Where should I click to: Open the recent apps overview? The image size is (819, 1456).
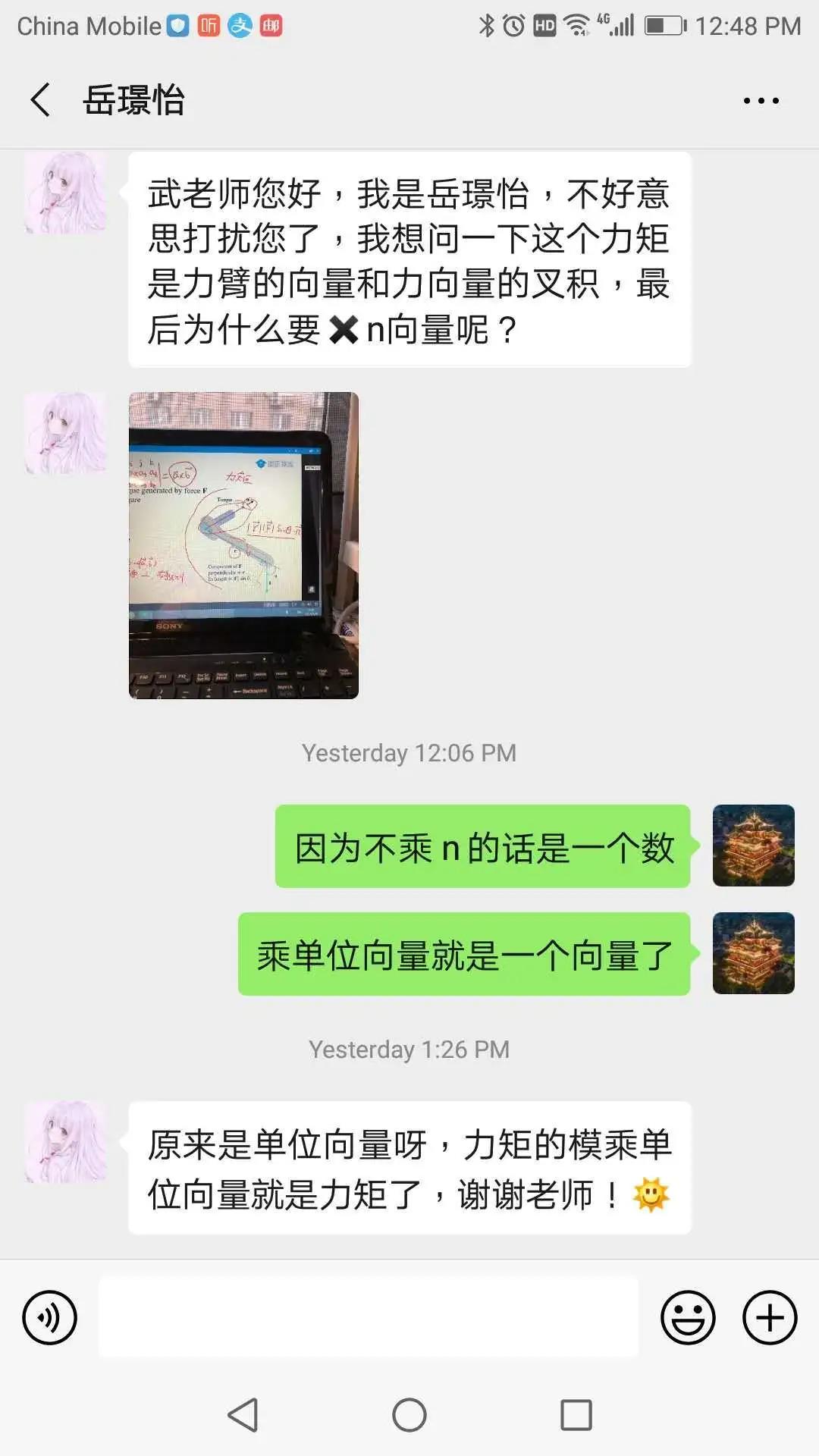(576, 1415)
